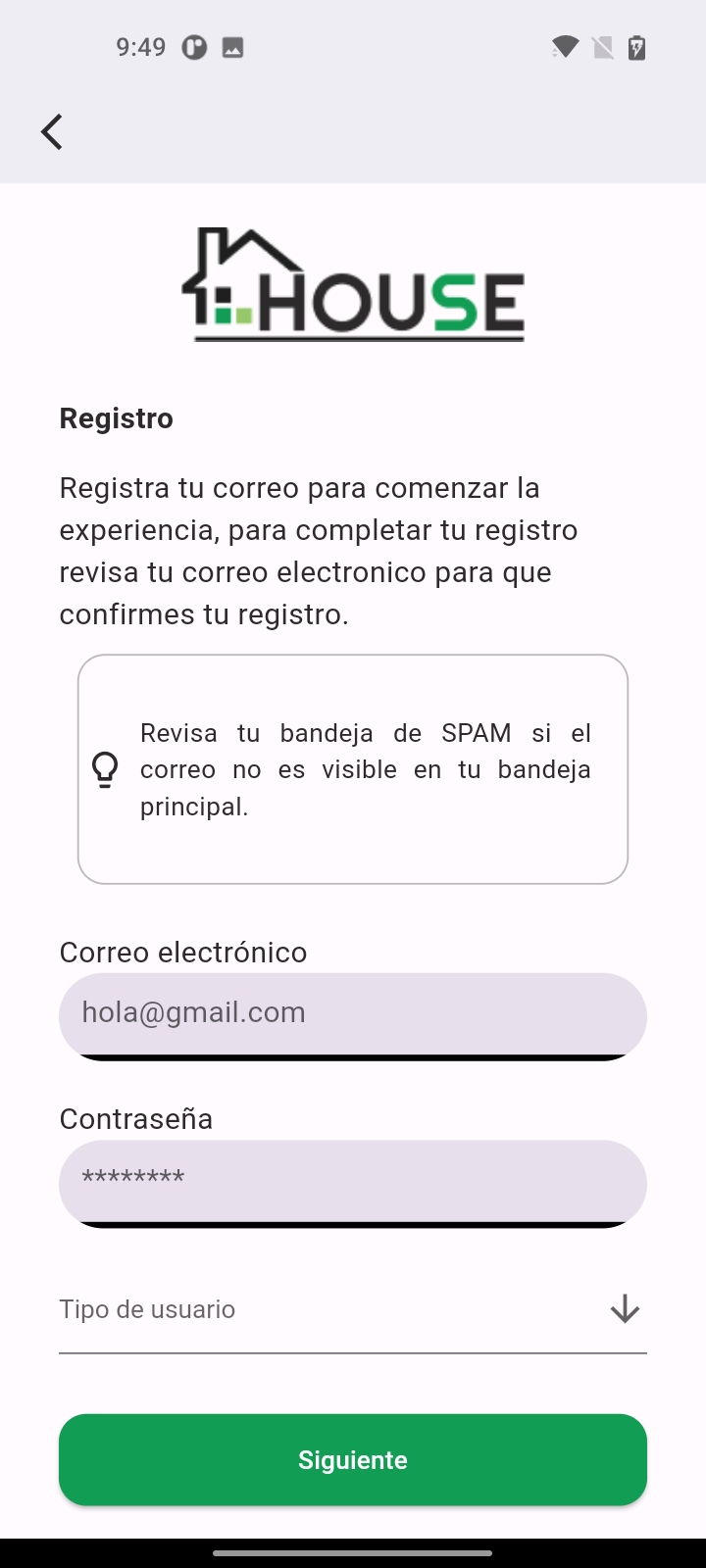Go back using the top arrow
The image size is (706, 1568).
point(52,131)
